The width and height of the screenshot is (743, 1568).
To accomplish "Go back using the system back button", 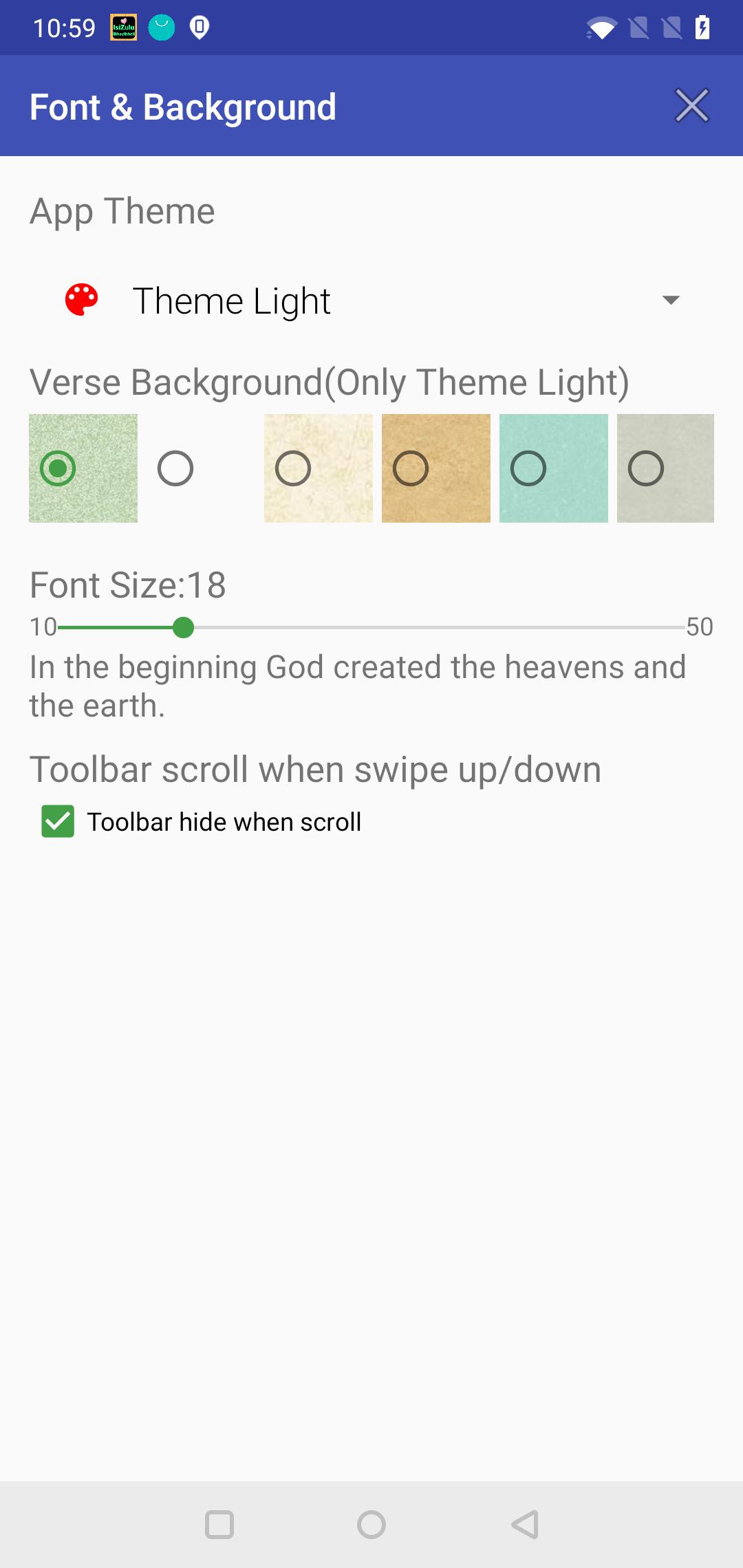I will click(x=524, y=1525).
